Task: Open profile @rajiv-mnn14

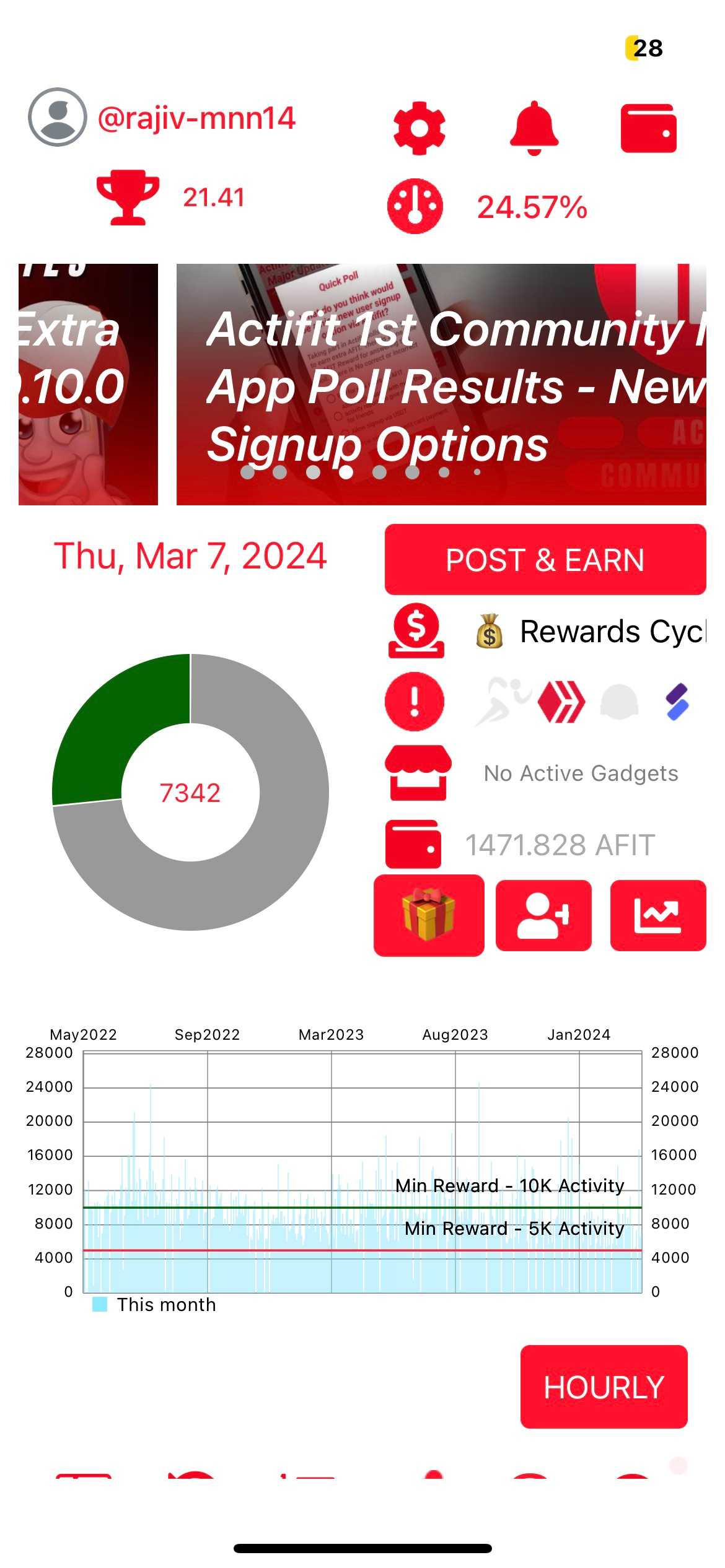Action: pyautogui.click(x=196, y=118)
